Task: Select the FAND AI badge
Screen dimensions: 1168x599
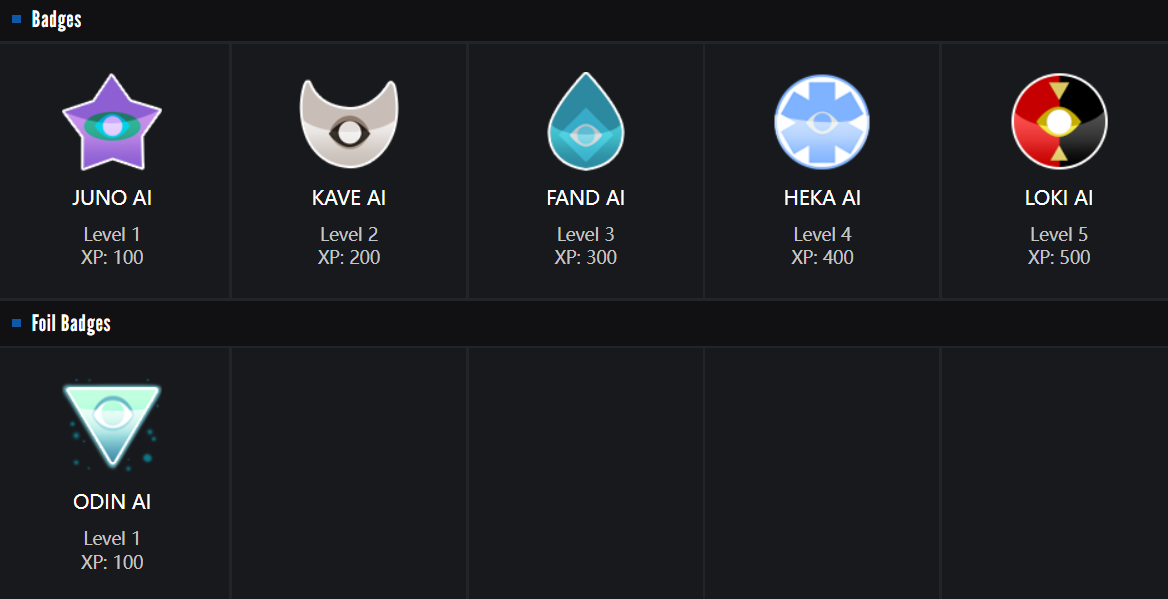Action: (x=586, y=123)
